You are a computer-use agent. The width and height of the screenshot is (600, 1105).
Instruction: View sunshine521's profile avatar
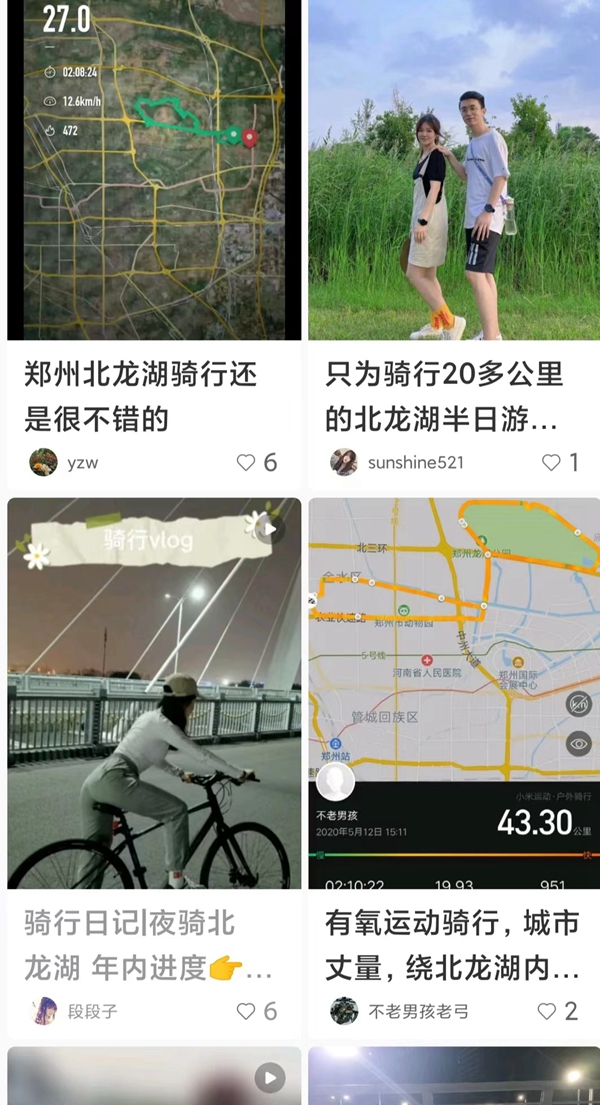pyautogui.click(x=344, y=462)
